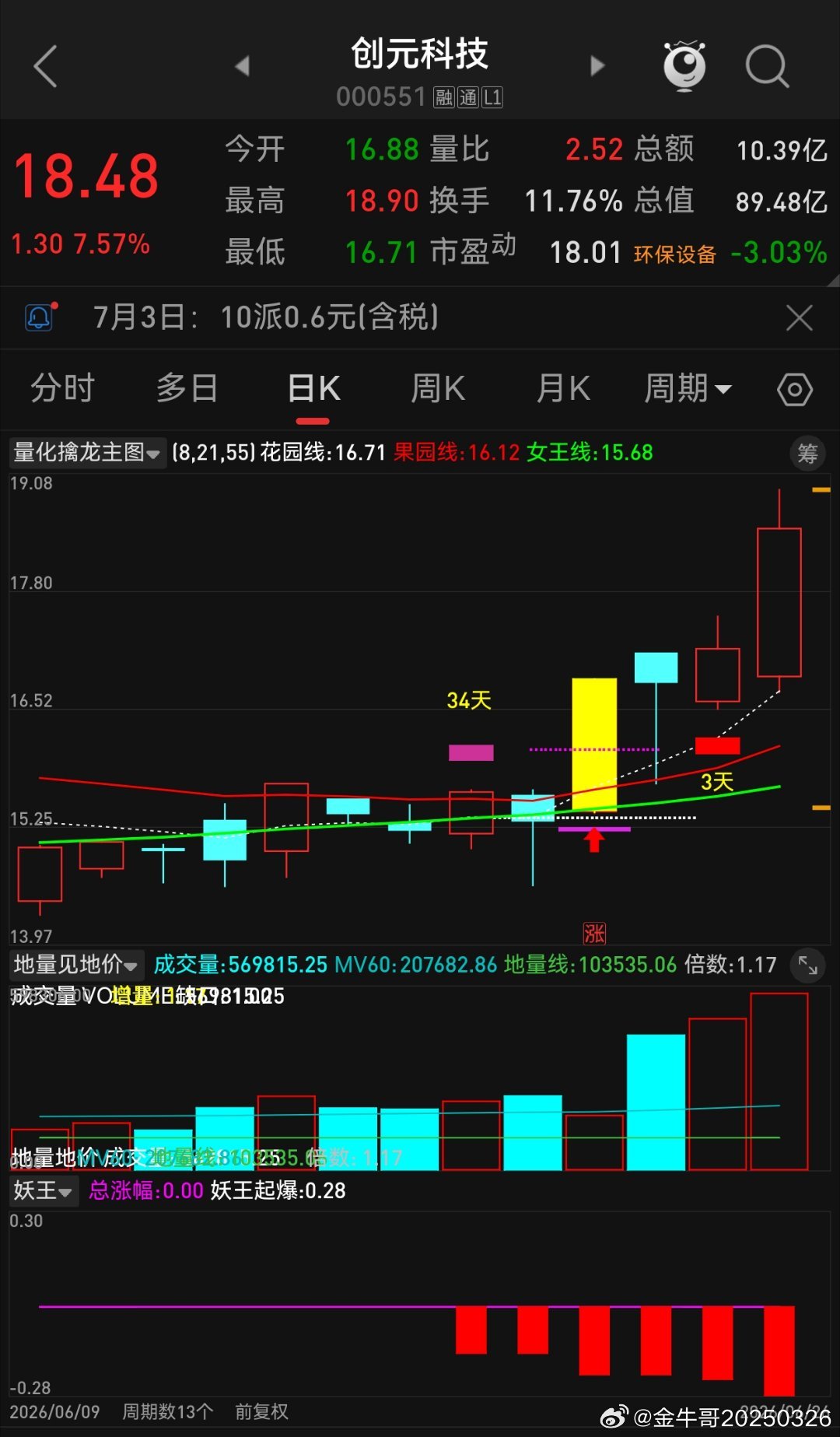Tap the 筹 chip distribution button
Viewport: 840px width, 1437px height.
(807, 453)
